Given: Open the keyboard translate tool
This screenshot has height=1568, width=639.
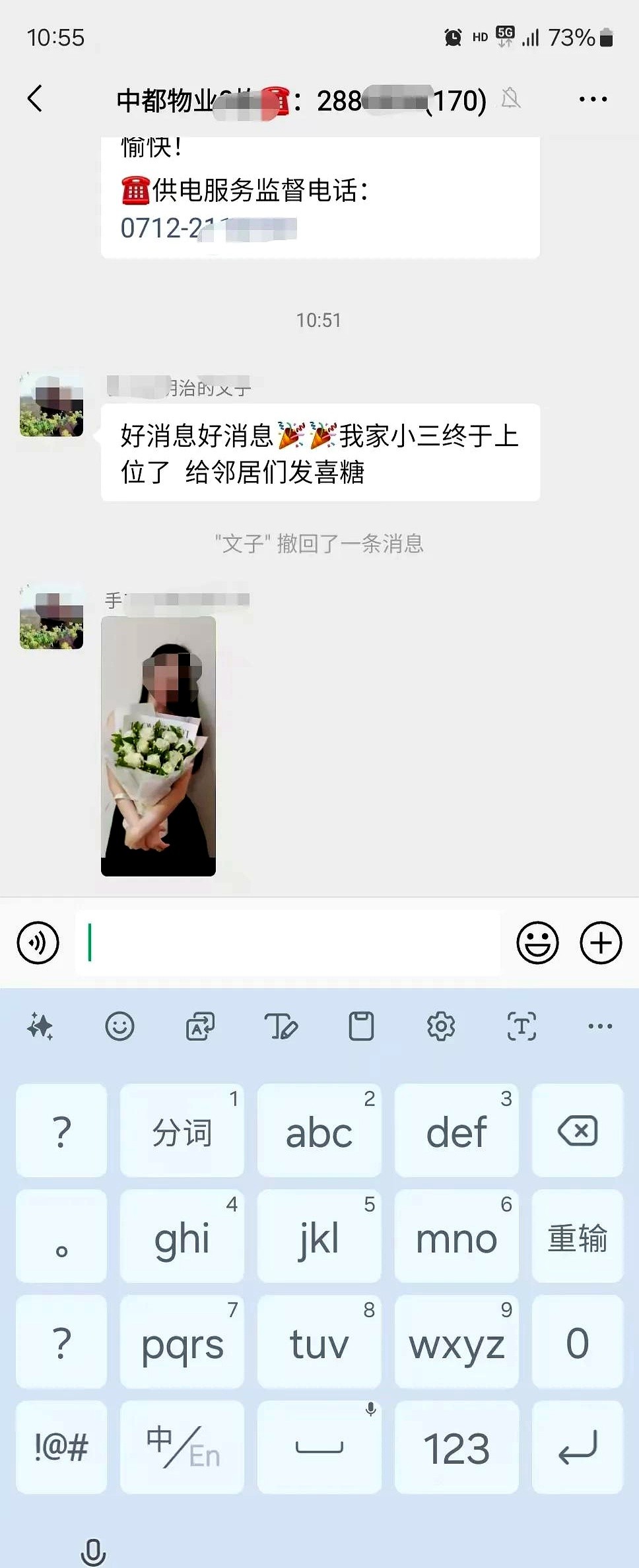Looking at the screenshot, I should point(200,1026).
